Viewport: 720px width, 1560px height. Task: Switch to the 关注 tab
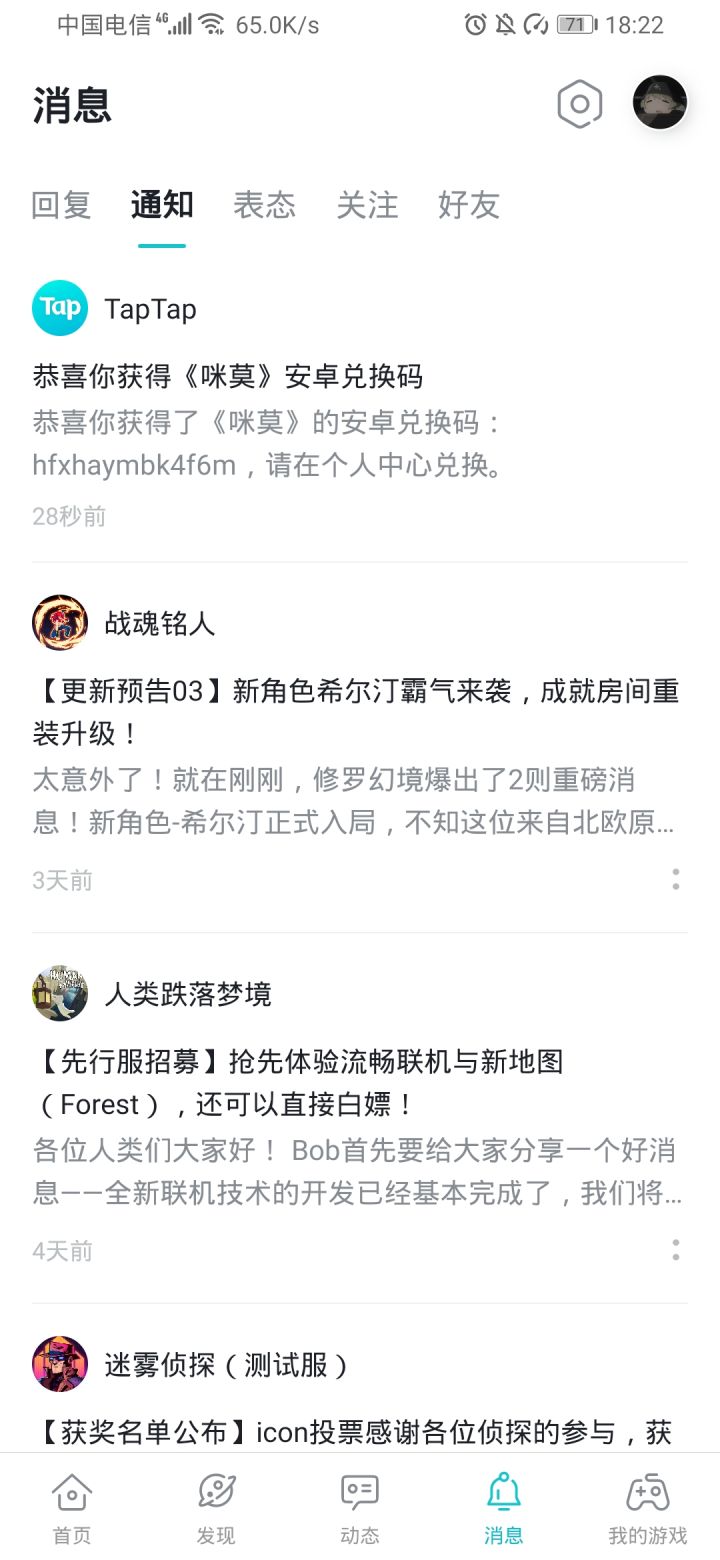367,205
